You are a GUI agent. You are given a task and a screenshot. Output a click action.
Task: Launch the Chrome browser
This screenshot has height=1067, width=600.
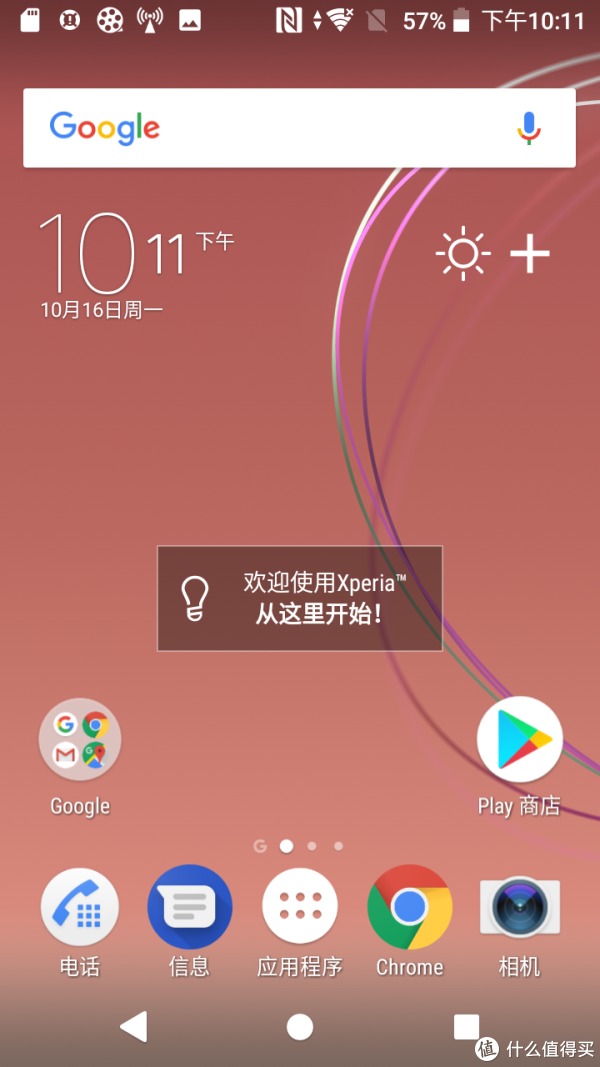click(x=409, y=907)
